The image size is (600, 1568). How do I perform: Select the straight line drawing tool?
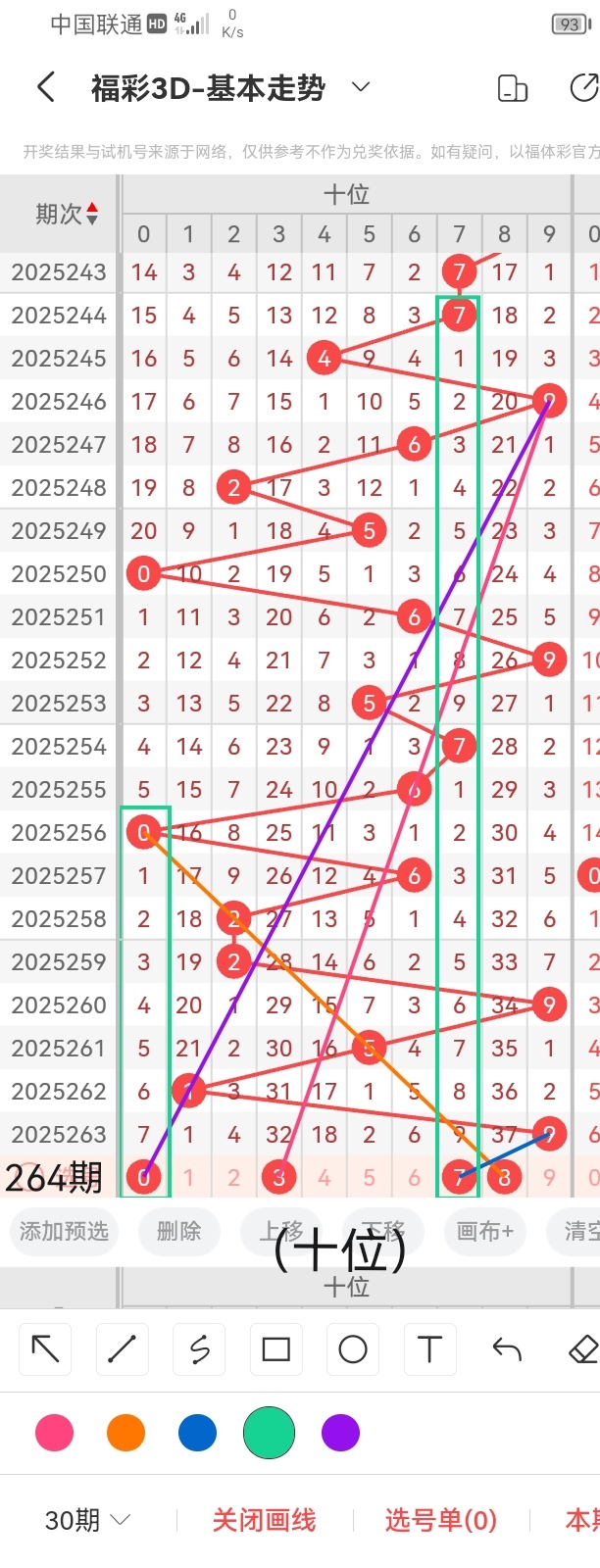(122, 1349)
